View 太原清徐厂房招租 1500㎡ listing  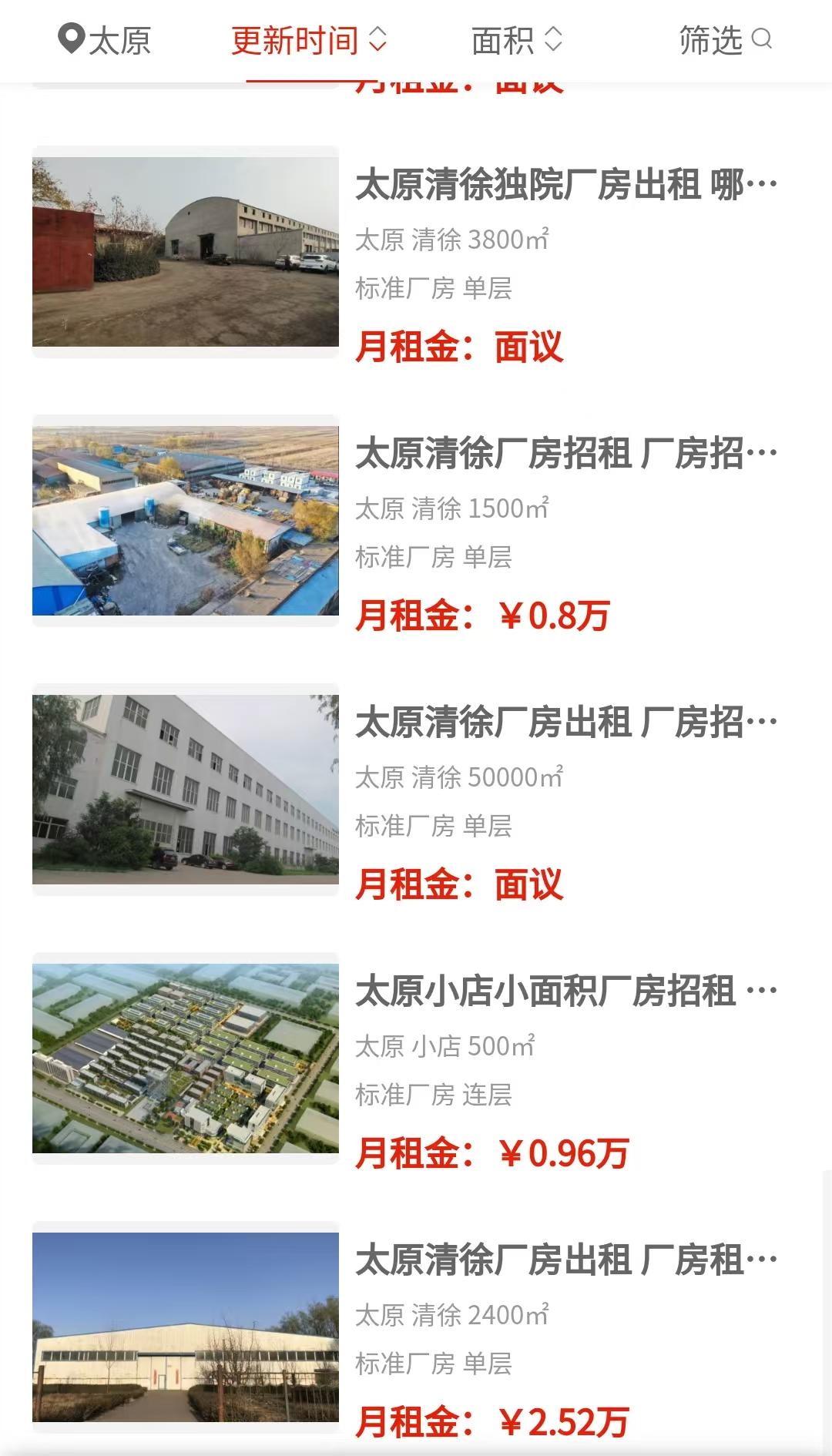click(x=565, y=455)
